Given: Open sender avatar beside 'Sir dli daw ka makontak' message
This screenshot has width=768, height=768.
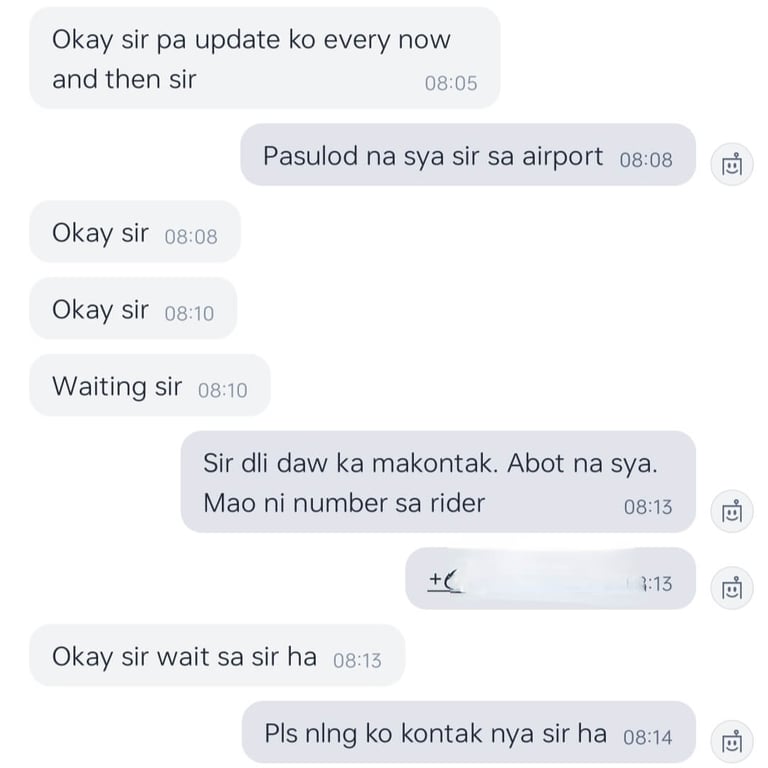Looking at the screenshot, I should pos(732,512).
